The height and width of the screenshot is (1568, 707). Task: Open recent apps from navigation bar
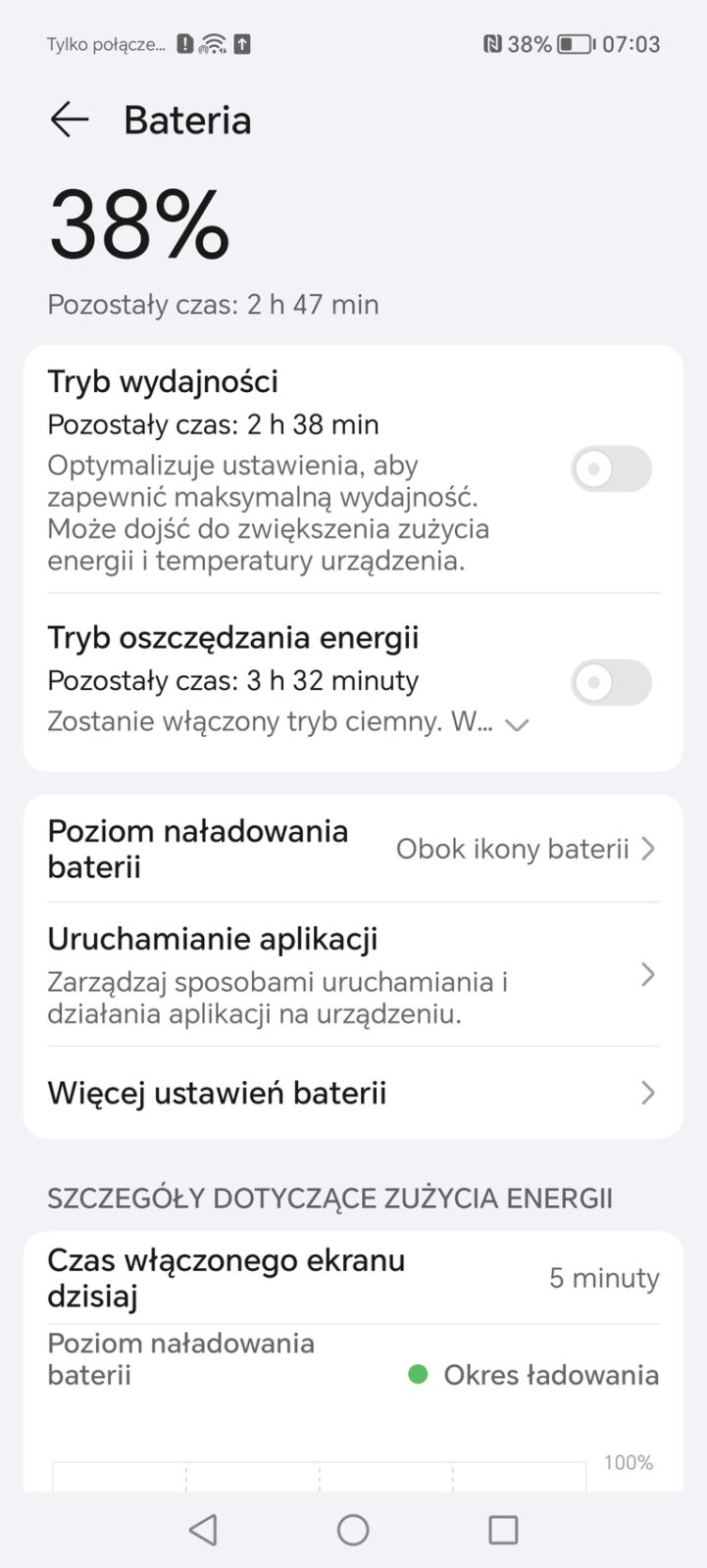point(503,1530)
